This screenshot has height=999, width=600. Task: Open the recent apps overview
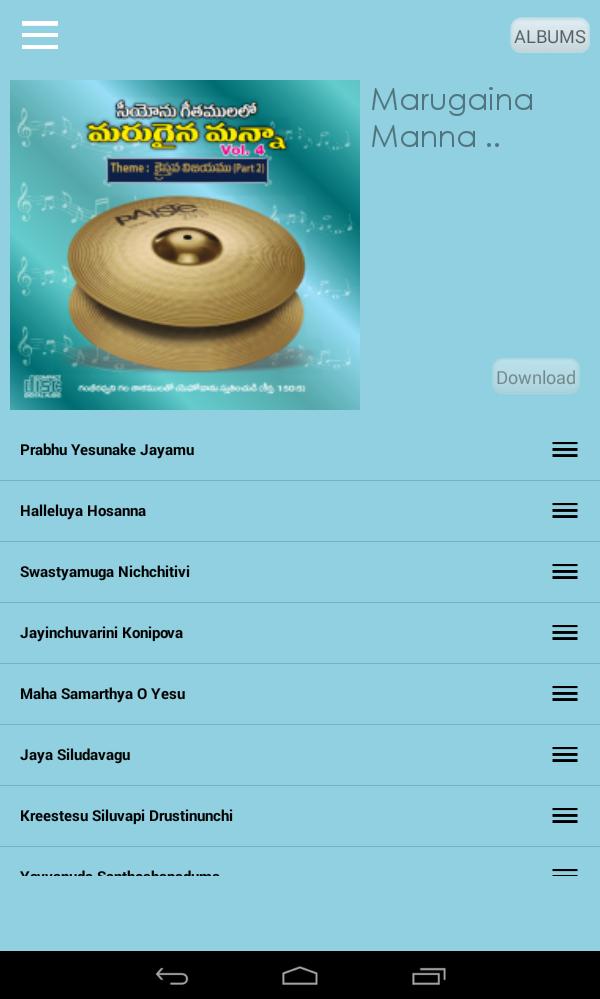(428, 976)
